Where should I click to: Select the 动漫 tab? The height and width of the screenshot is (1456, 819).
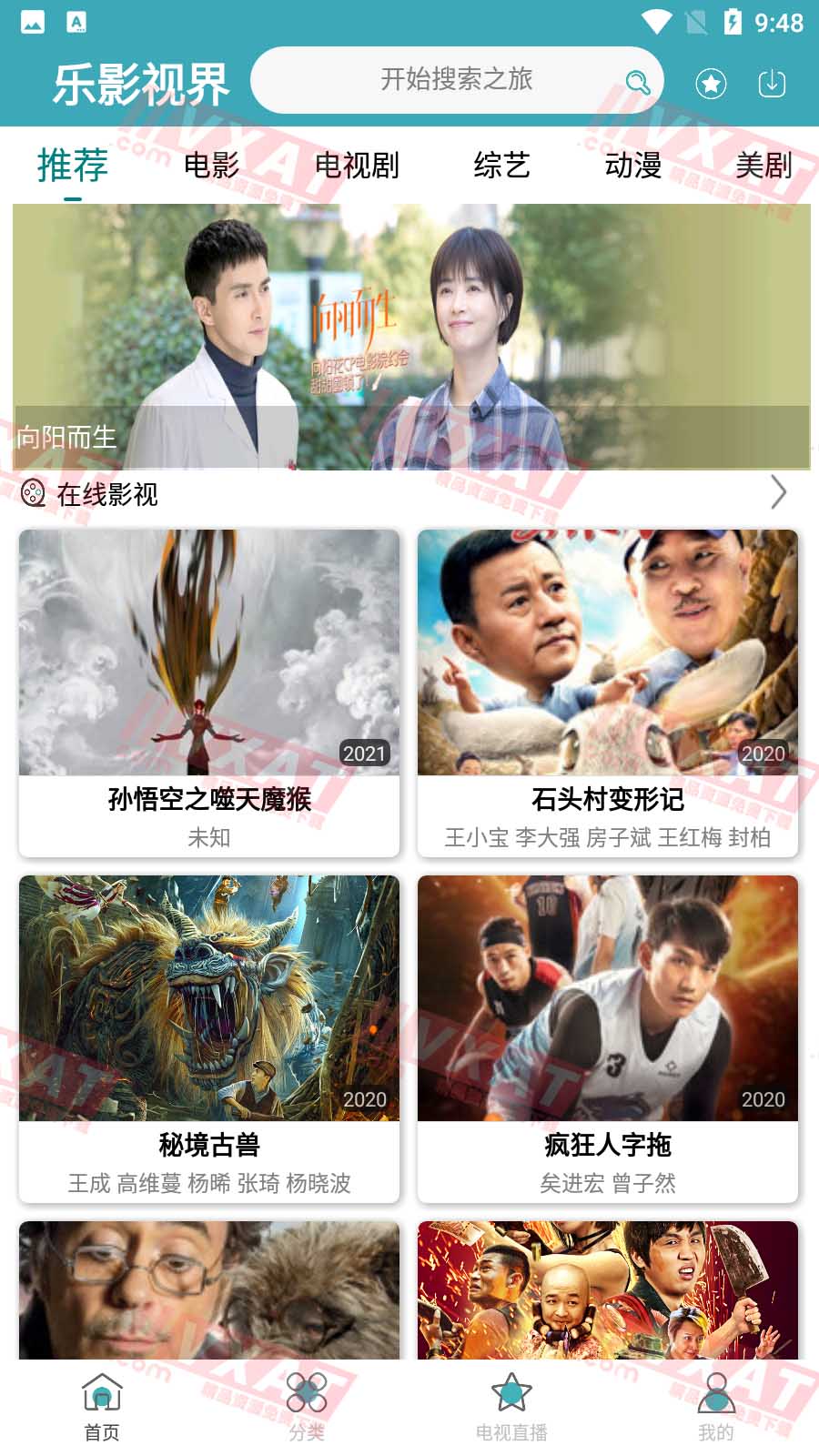tap(633, 166)
